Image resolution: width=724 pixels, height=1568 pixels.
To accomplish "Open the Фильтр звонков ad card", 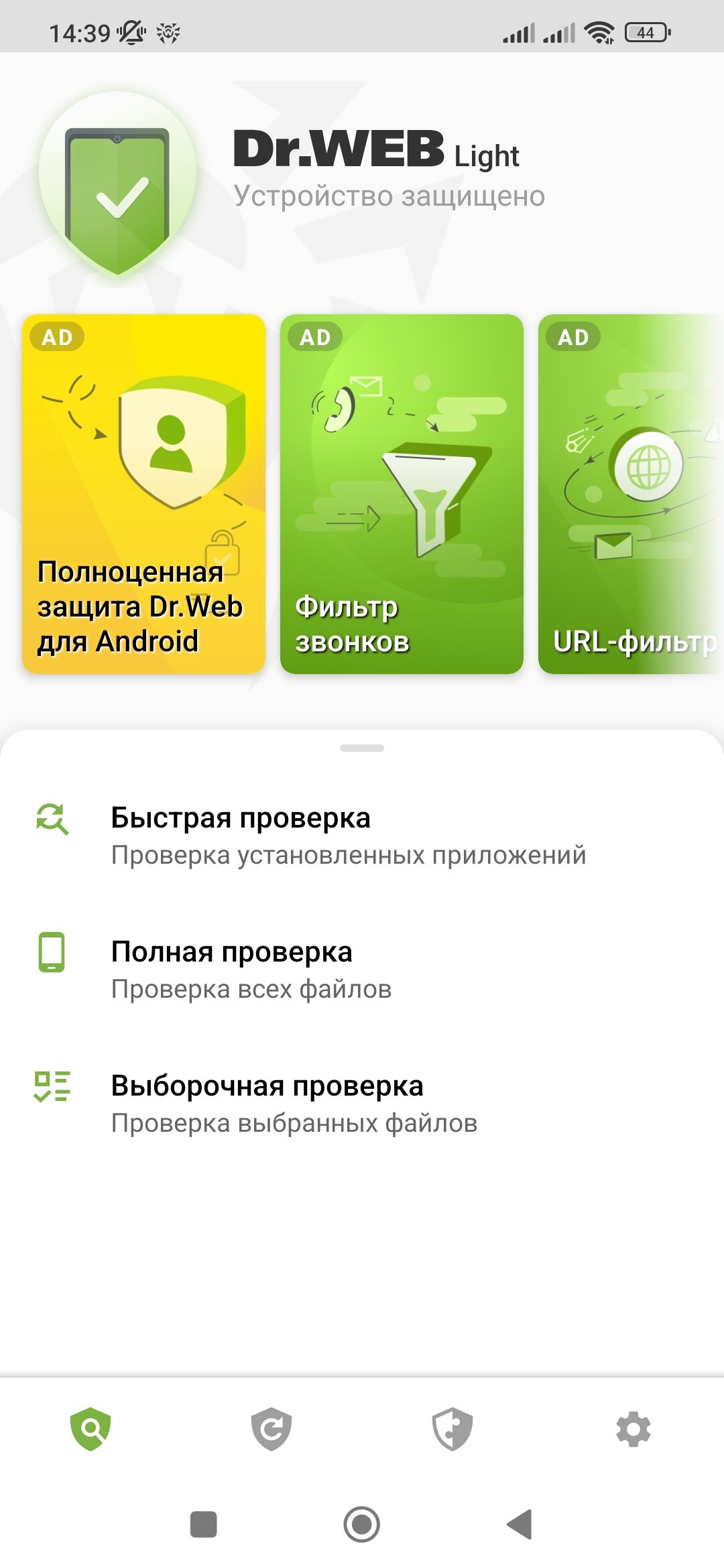I will coord(402,494).
